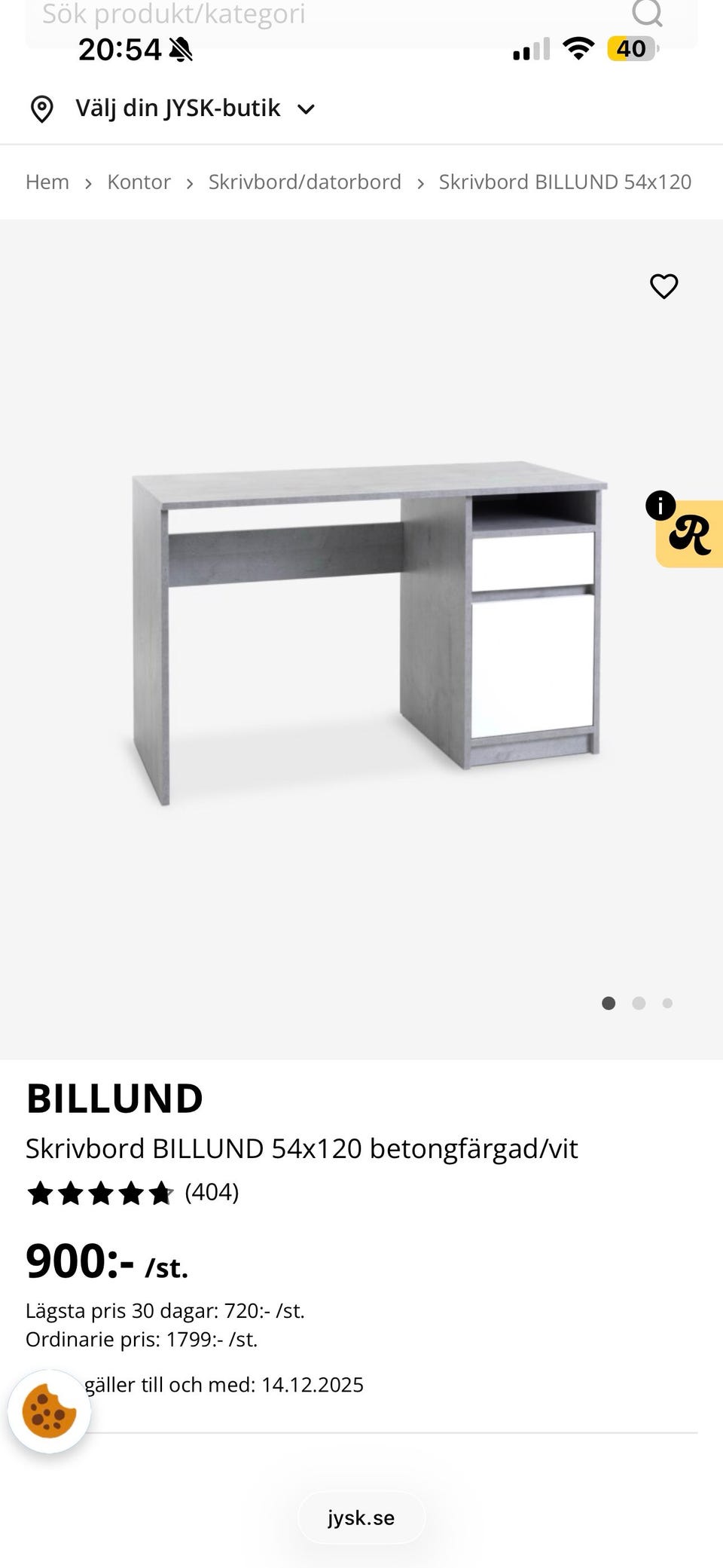
Task: Open the store location pin icon
Action: (x=43, y=108)
